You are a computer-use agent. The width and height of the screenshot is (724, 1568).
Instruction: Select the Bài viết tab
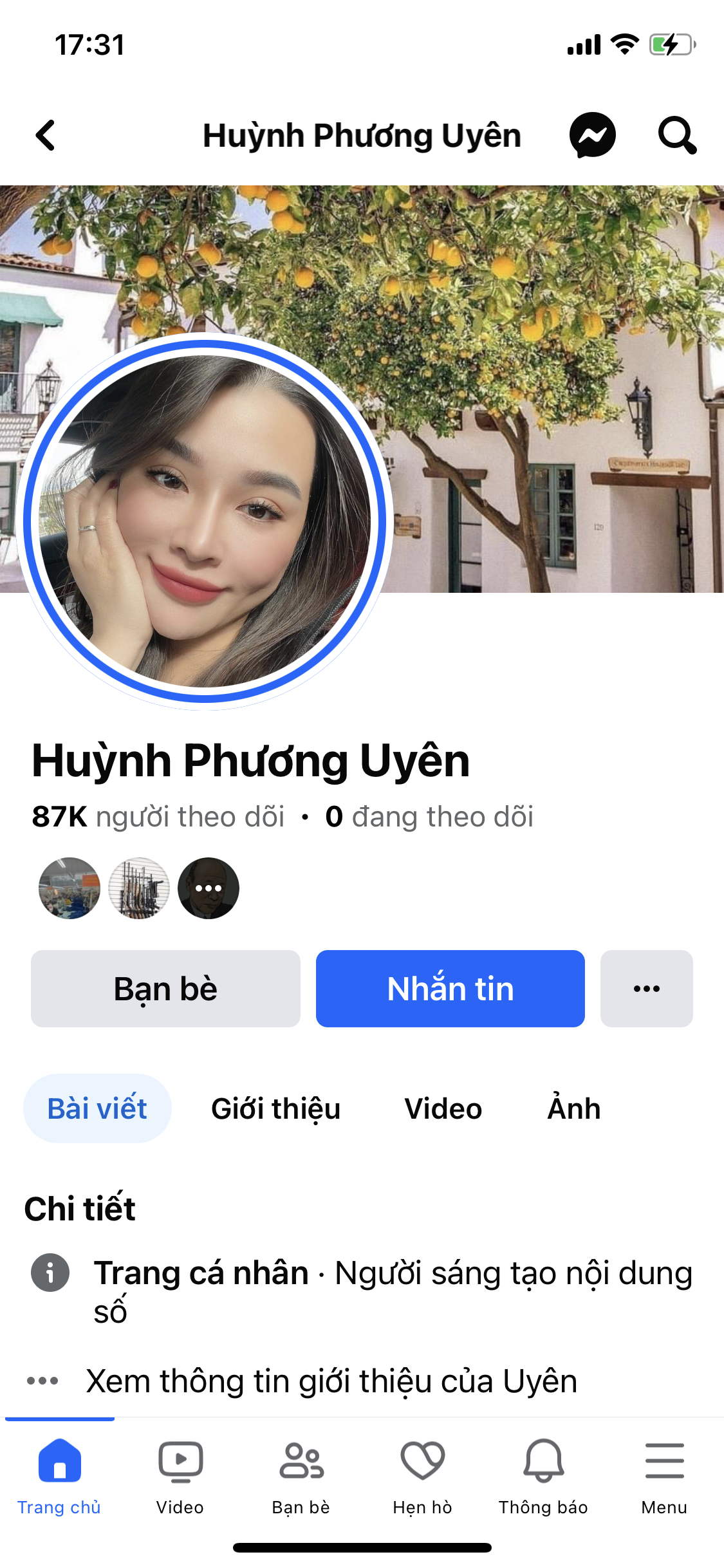coord(97,1108)
